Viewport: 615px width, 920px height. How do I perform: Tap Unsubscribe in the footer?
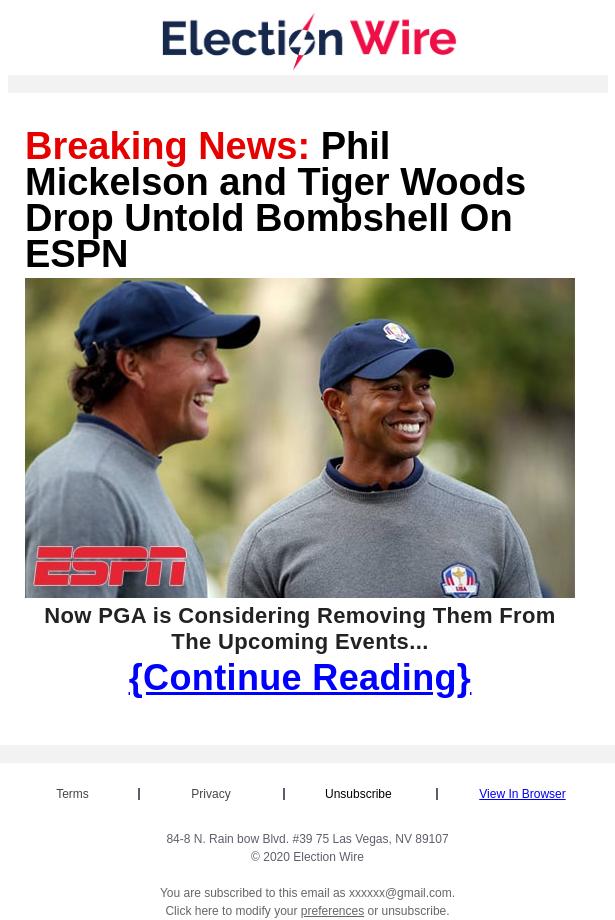[358, 794]
